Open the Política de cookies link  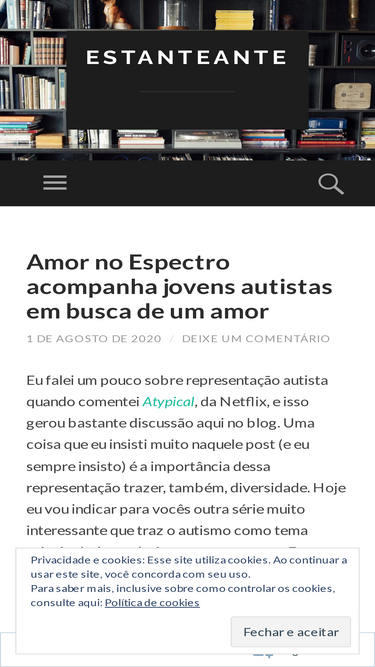[x=152, y=603]
